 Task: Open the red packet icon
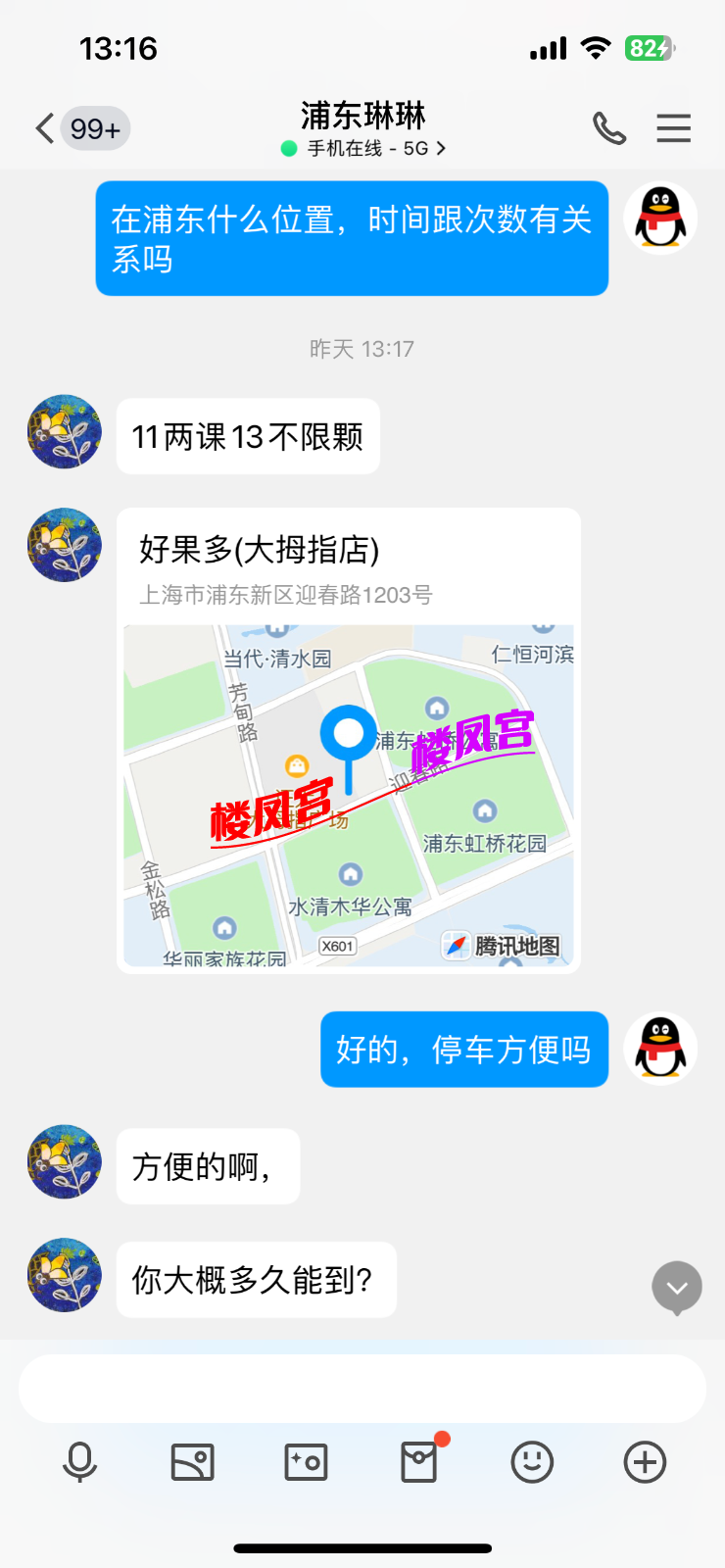[419, 1462]
